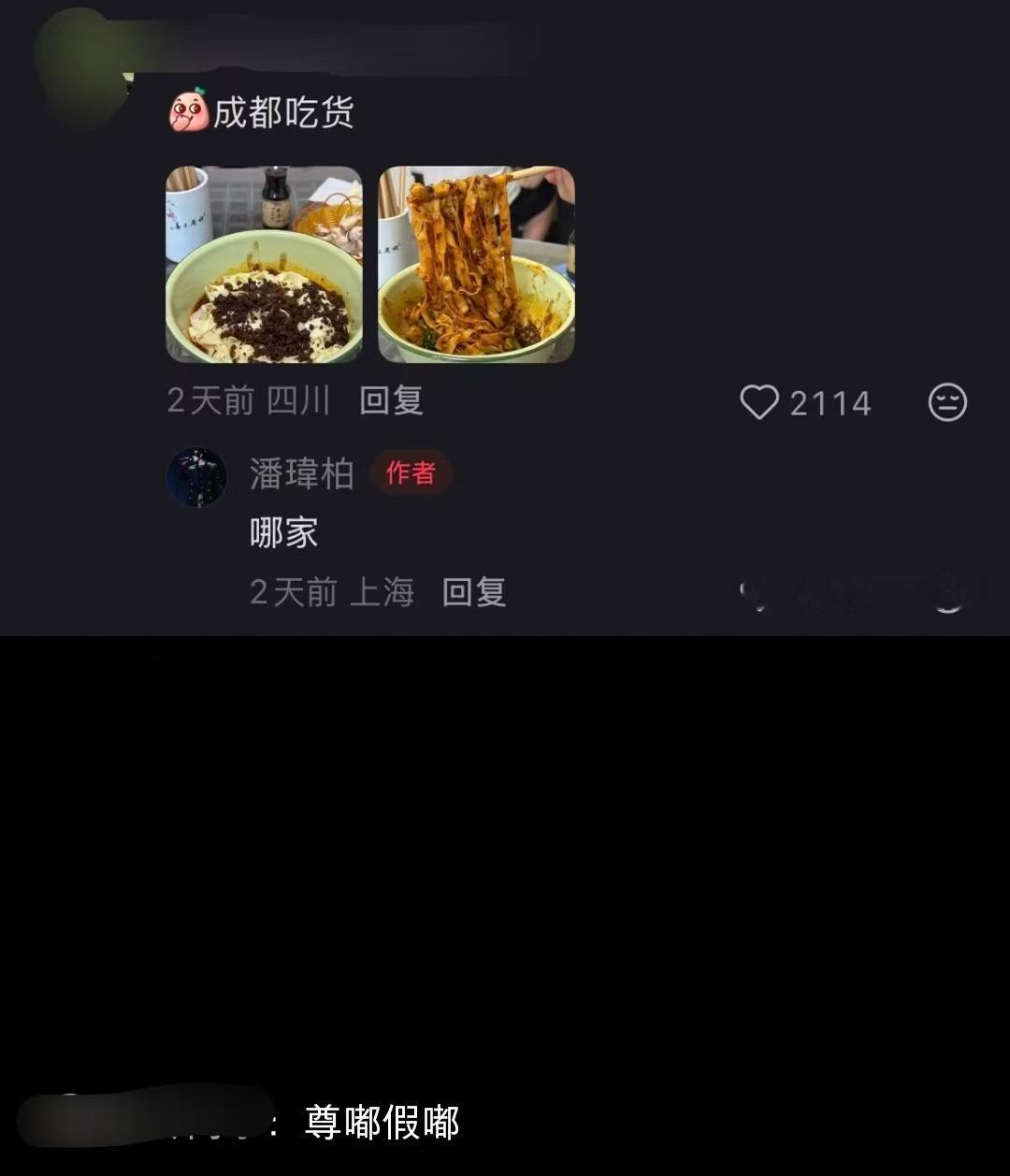Open the emoji reaction icon beside the like count

coord(946,402)
